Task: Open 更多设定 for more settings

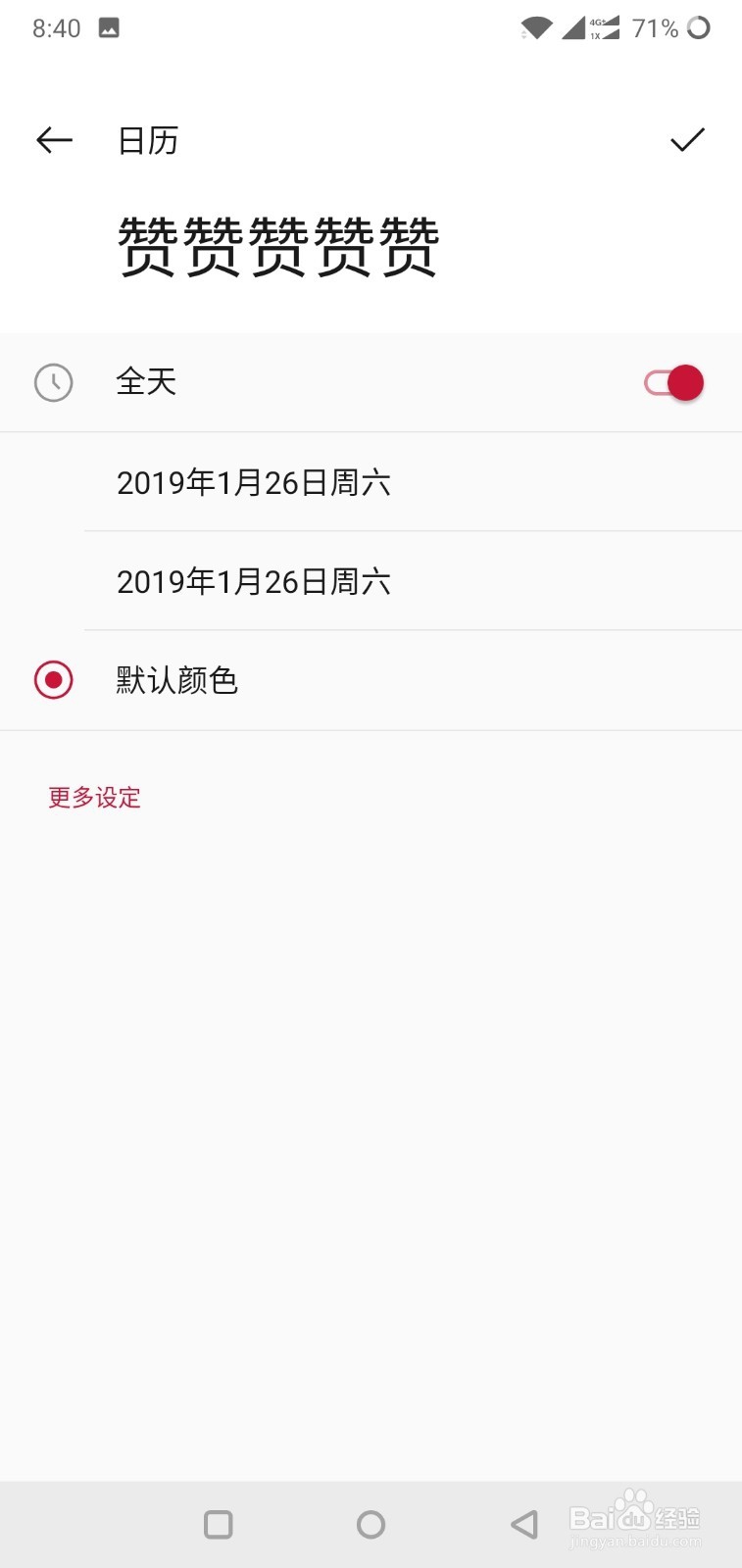Action: point(92,798)
